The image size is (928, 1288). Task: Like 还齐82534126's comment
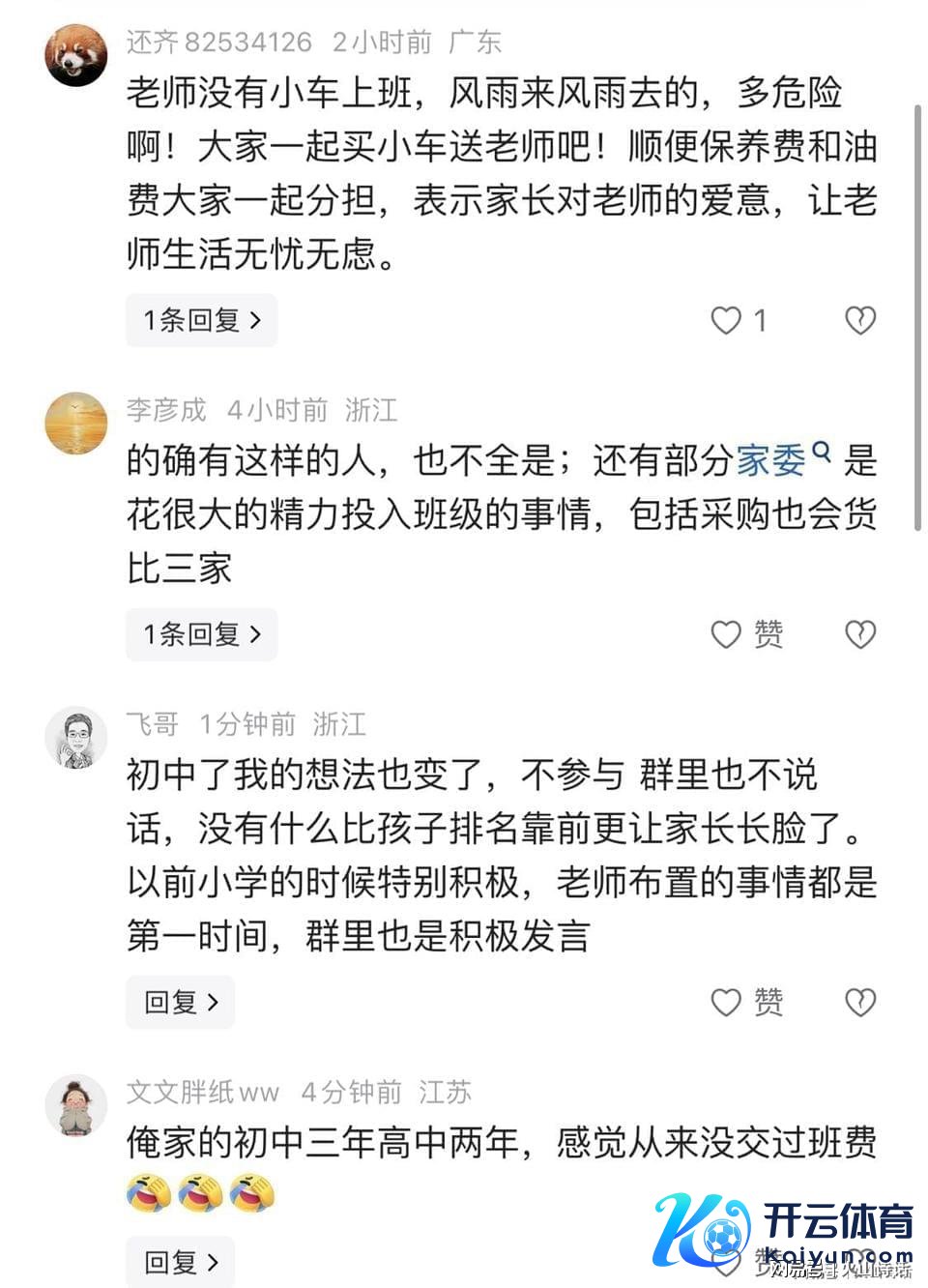click(x=726, y=320)
